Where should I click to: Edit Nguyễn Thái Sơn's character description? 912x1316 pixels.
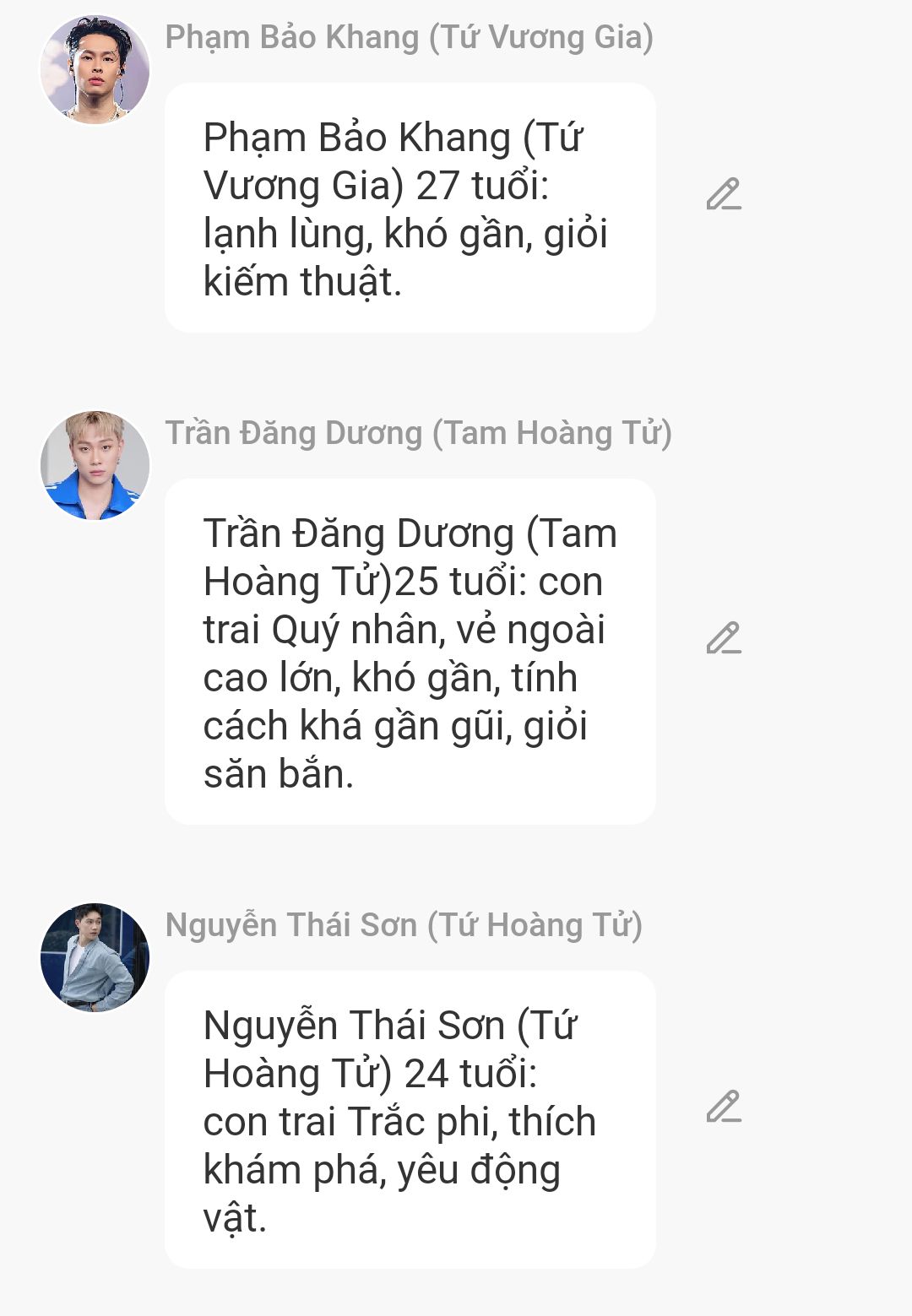point(724,1107)
